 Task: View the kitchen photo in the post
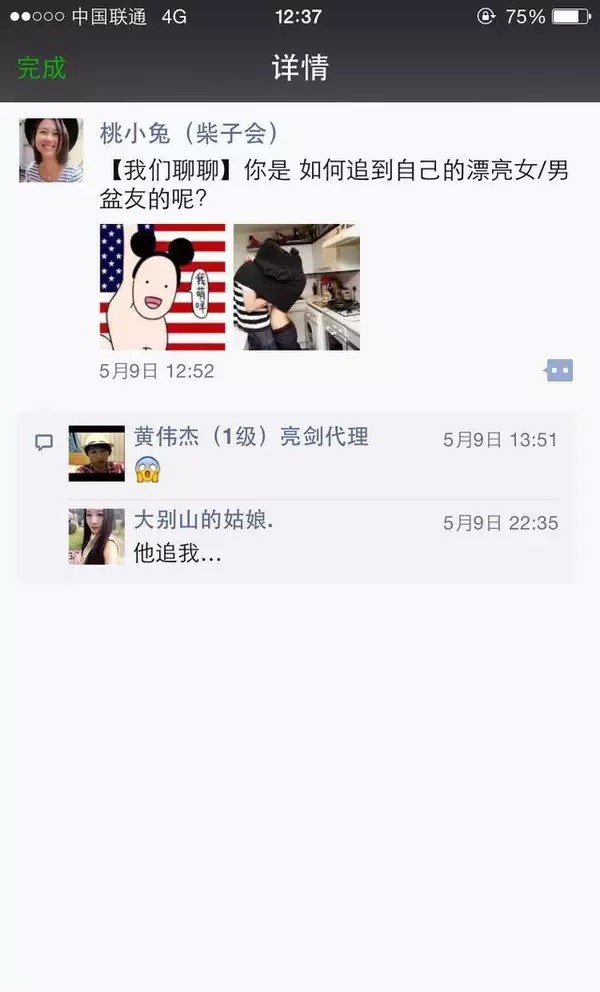(297, 287)
